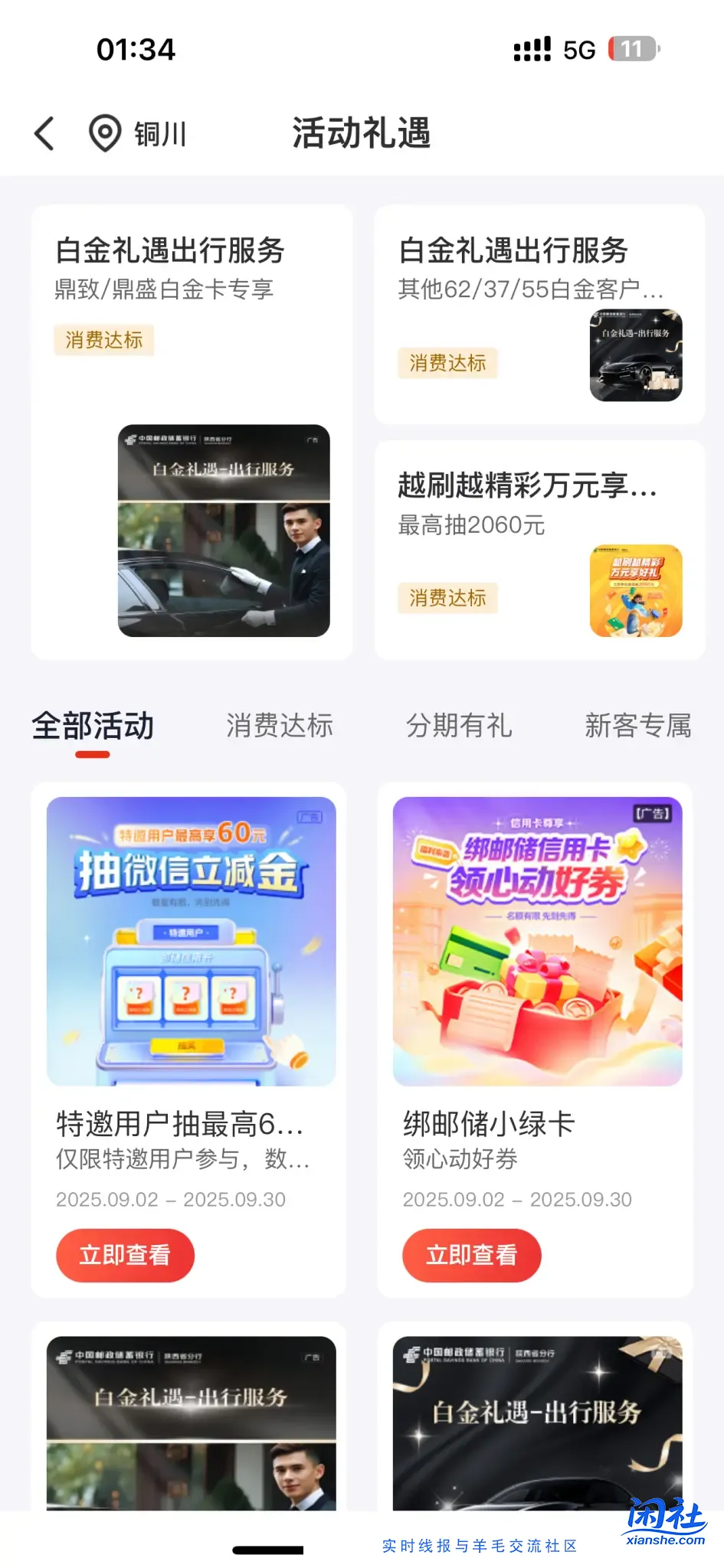This screenshot has height=1568, width=724.
Task: Open the 白金礼遇-出行服务 black car thumbnail image
Action: click(x=635, y=357)
